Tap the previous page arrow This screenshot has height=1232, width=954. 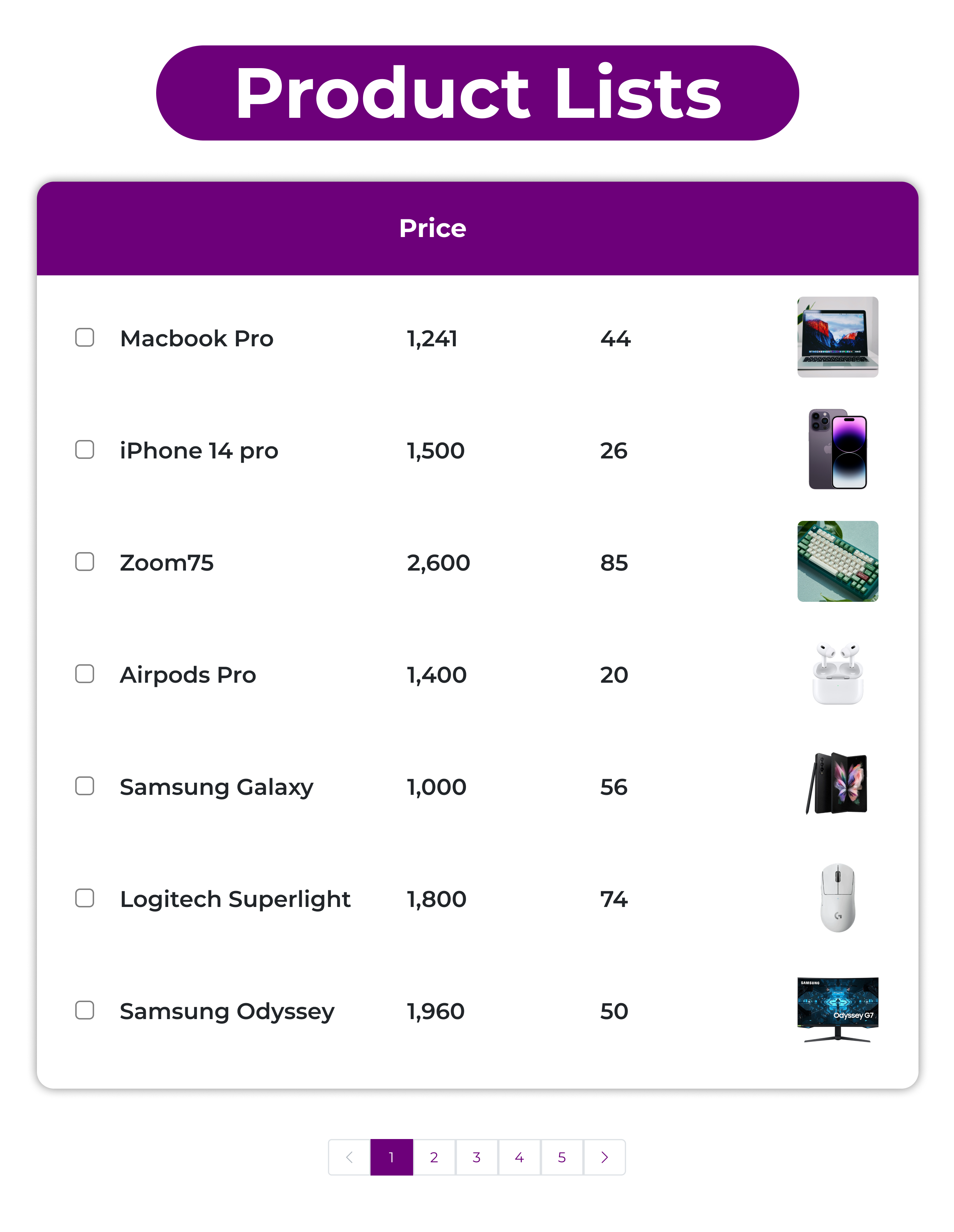pos(349,1157)
